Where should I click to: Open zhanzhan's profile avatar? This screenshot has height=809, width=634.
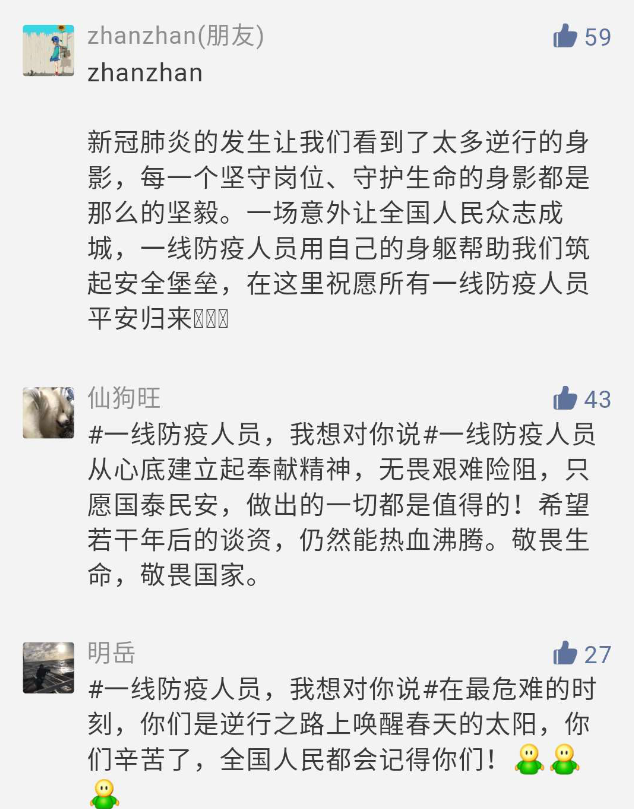[48, 50]
